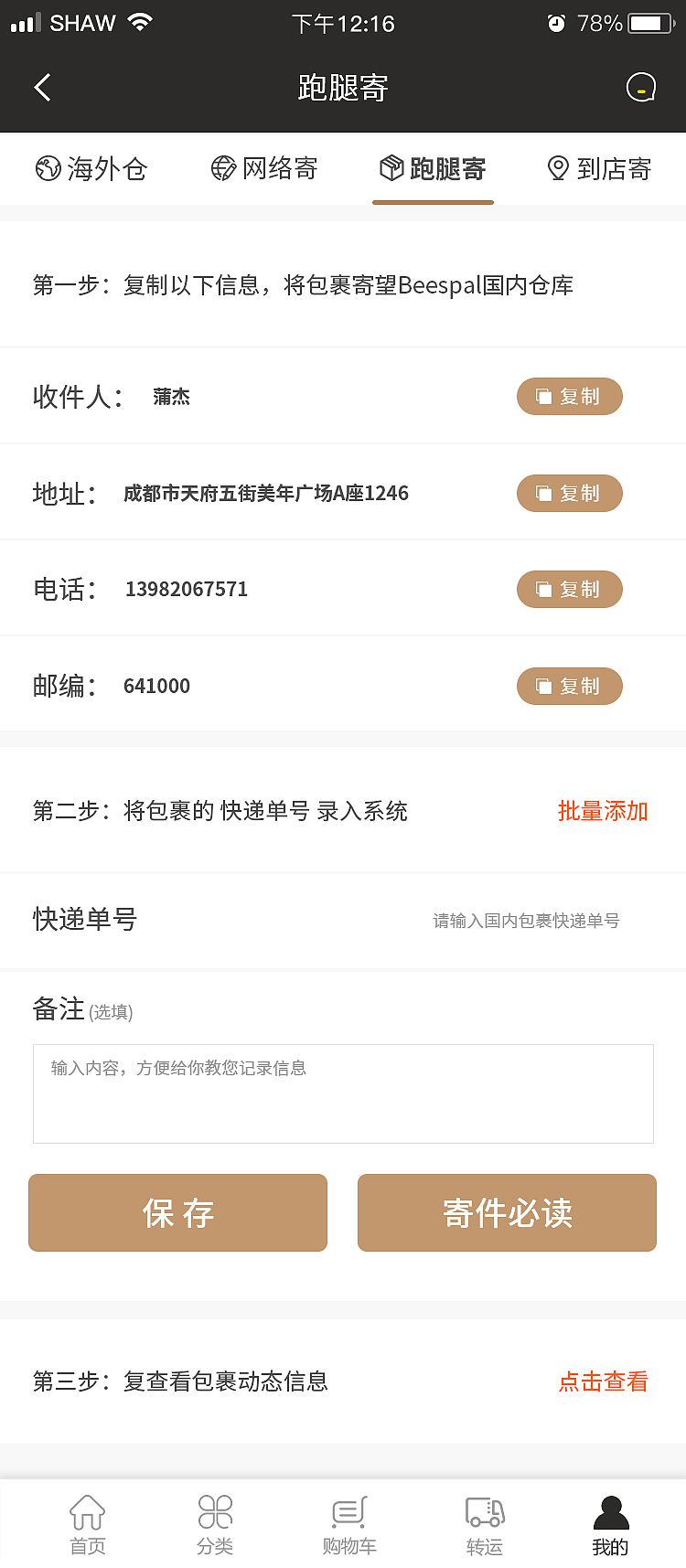Tap 批量添加 to add tracking numbers in bulk
Screen dimensions: 686x1568
click(x=603, y=811)
